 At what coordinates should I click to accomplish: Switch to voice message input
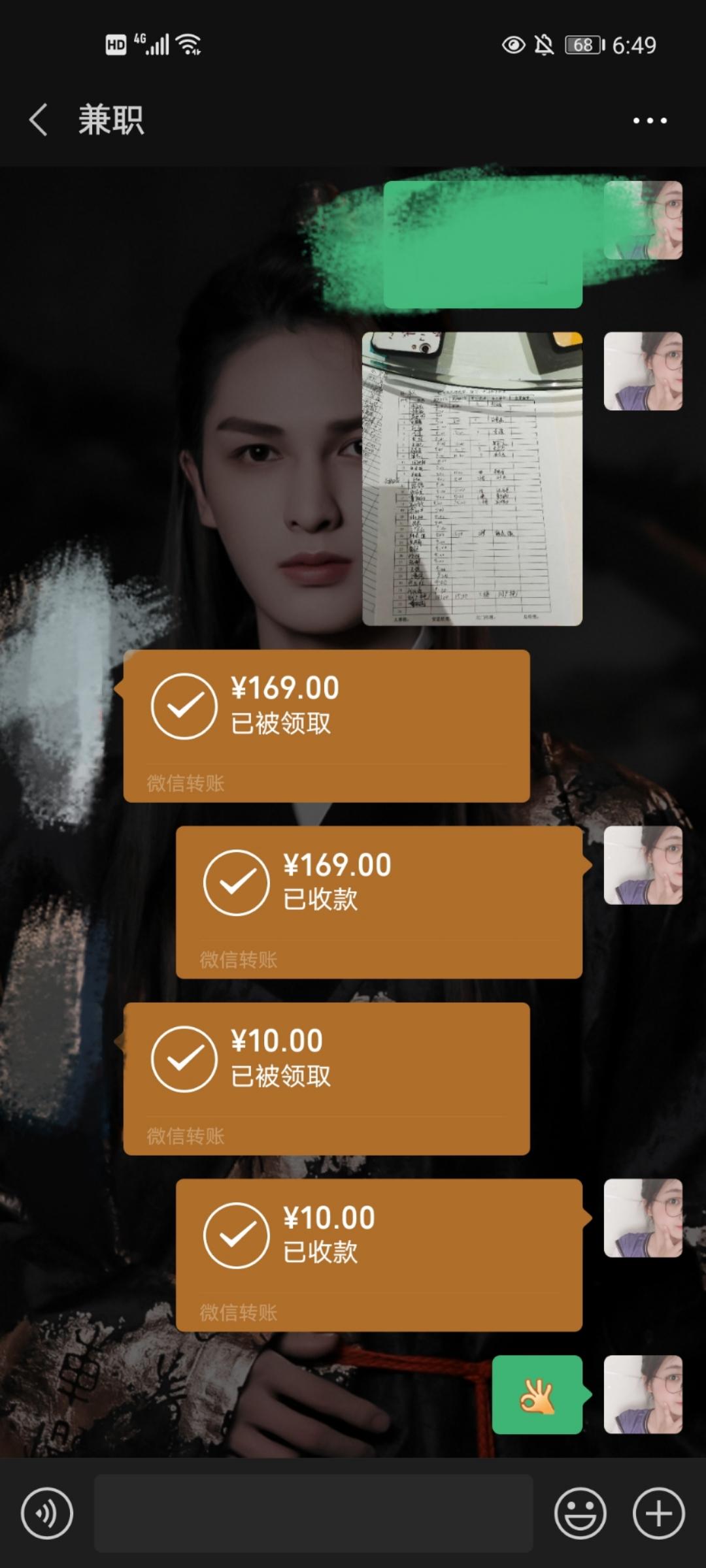pos(46,1513)
